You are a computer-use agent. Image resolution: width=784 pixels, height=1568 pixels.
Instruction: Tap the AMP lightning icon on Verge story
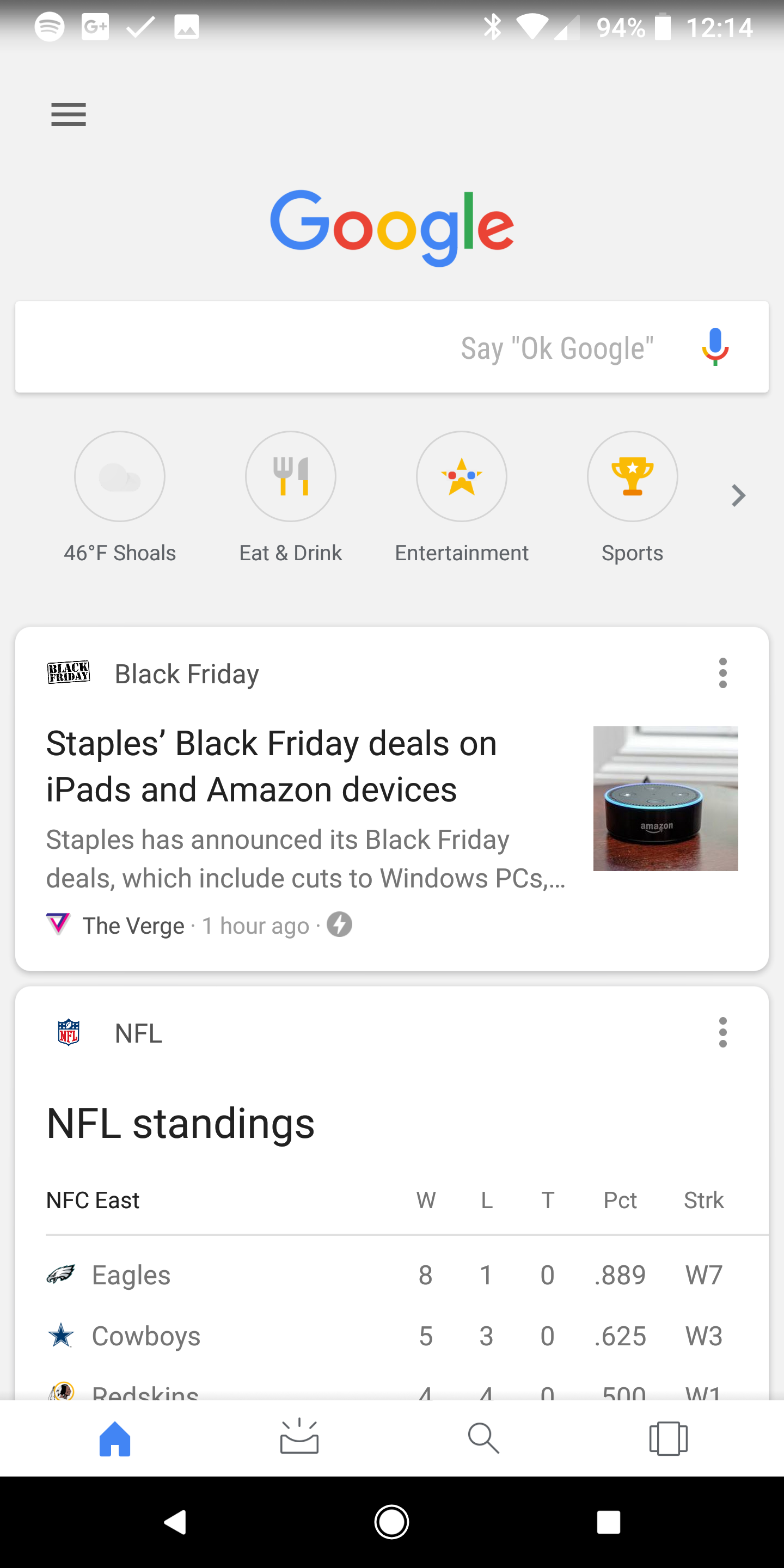click(339, 924)
